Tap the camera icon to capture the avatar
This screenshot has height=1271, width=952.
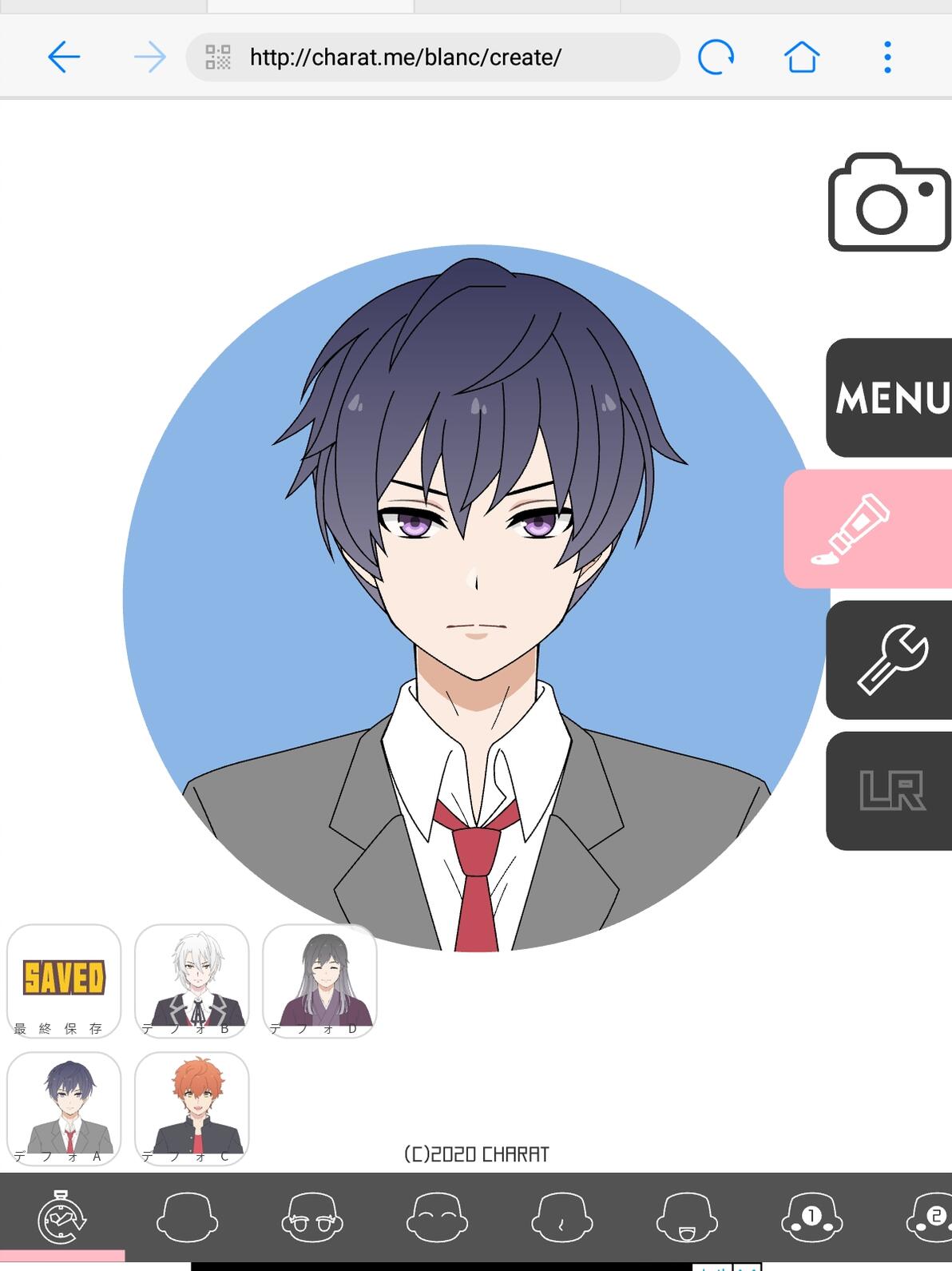point(890,202)
